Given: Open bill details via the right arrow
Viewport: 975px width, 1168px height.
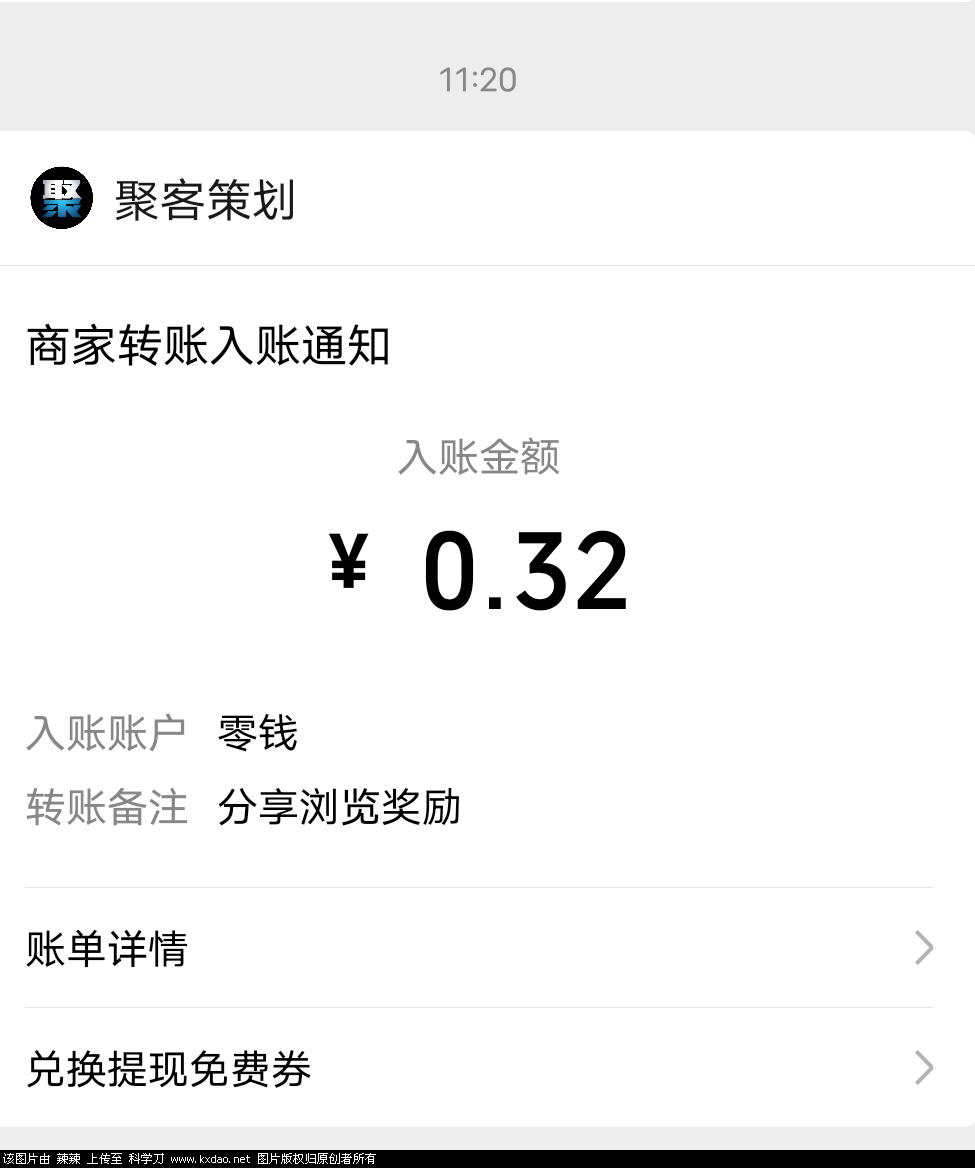Looking at the screenshot, I should click(x=921, y=948).
